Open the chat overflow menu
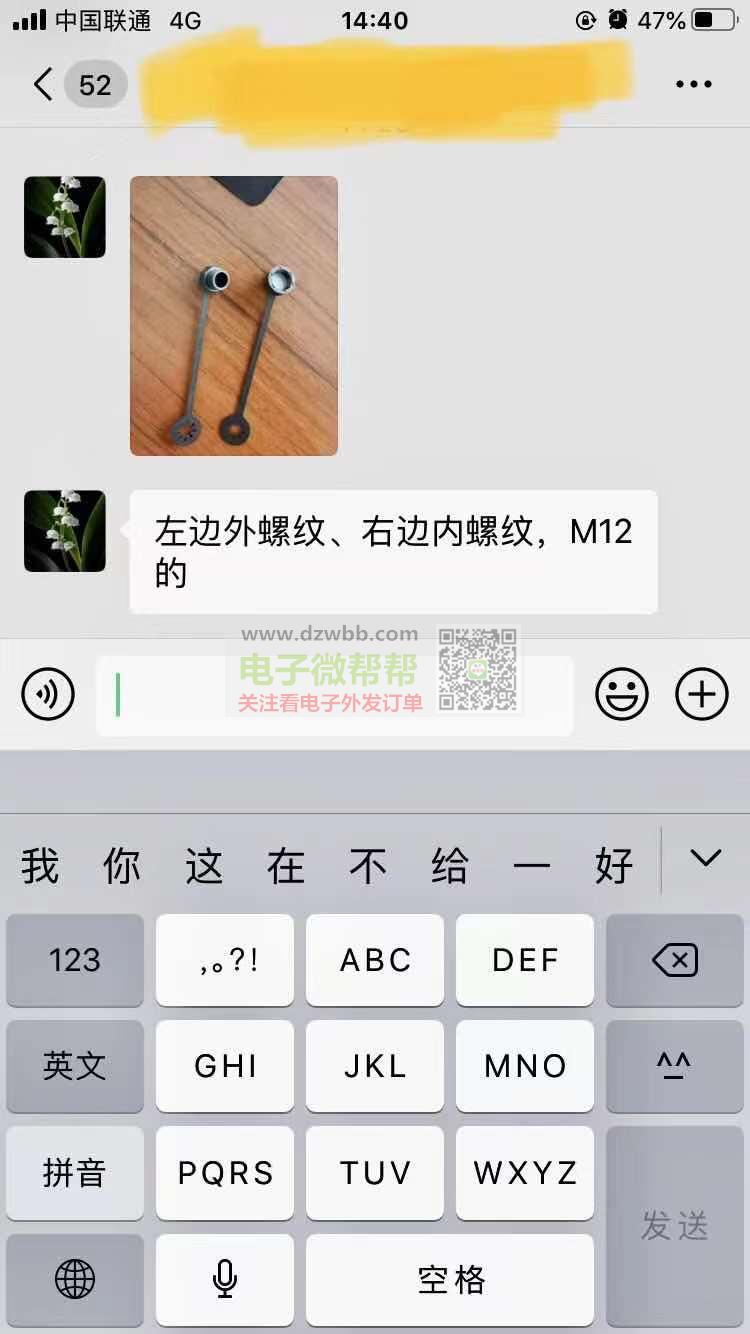750x1334 pixels. [693, 85]
